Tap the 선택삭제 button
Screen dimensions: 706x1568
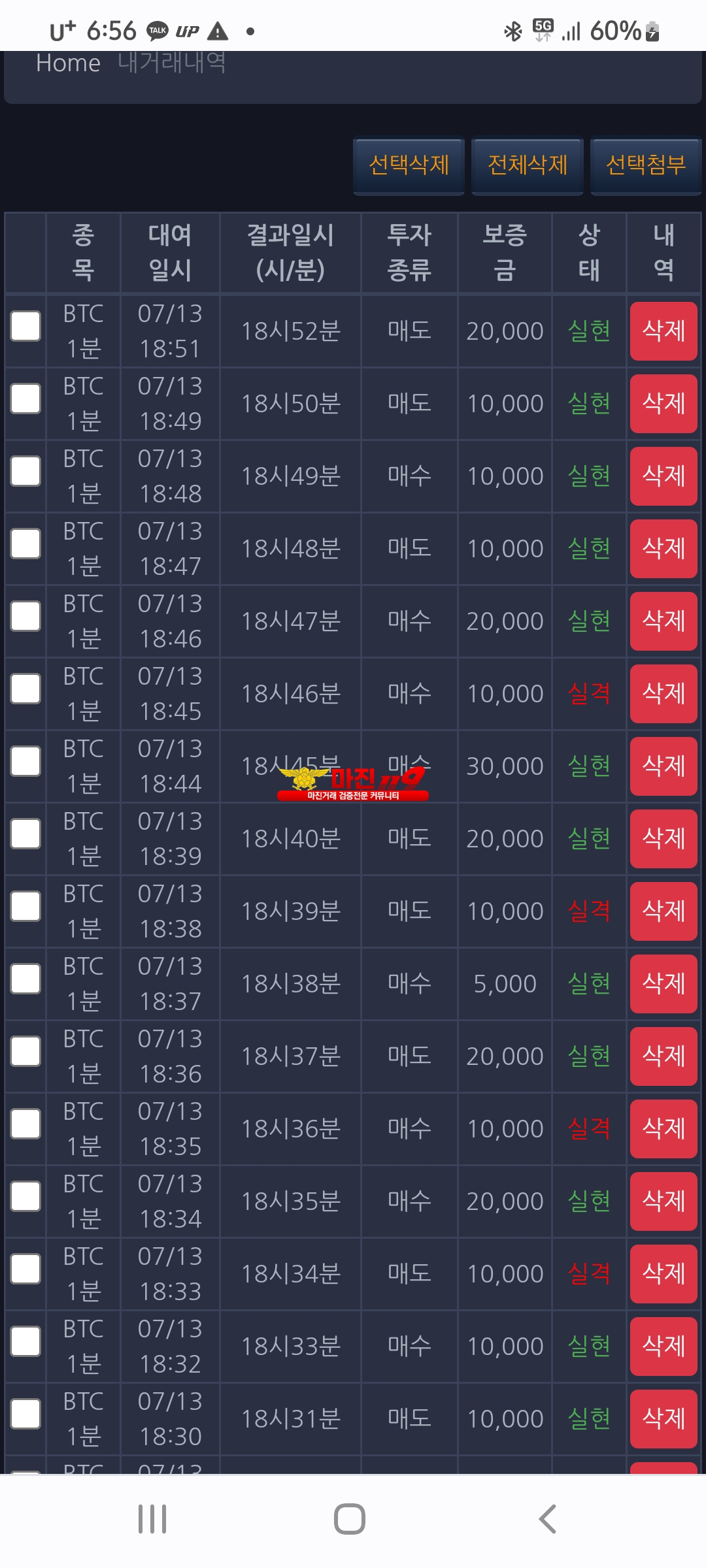[409, 165]
